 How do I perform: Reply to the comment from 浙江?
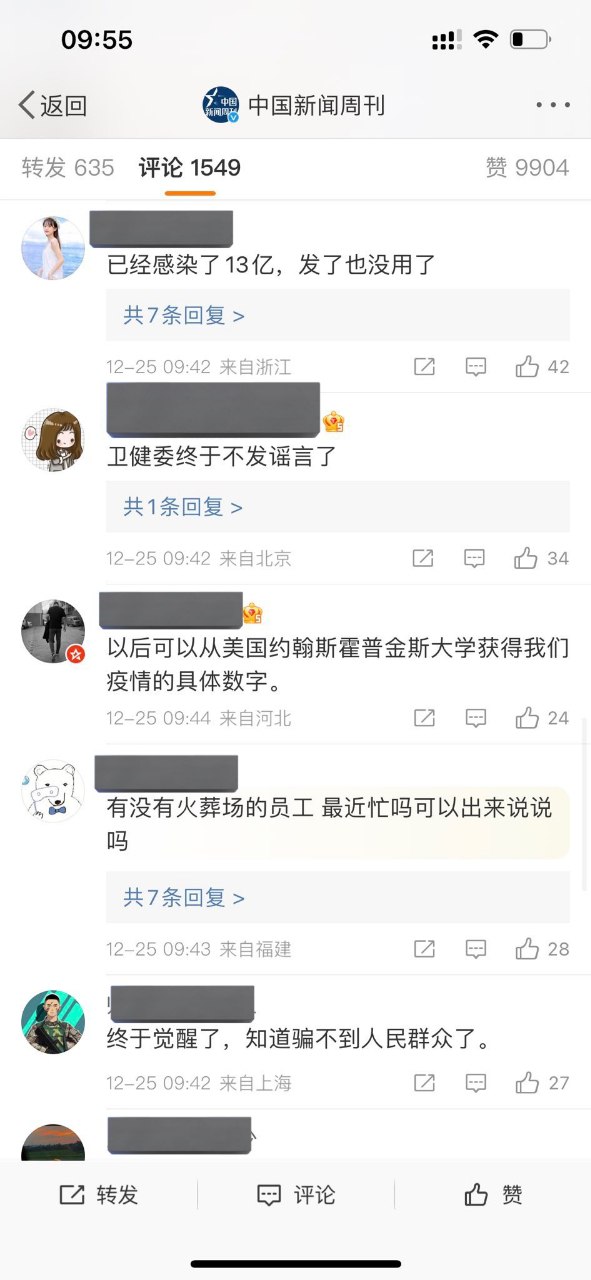pos(476,367)
